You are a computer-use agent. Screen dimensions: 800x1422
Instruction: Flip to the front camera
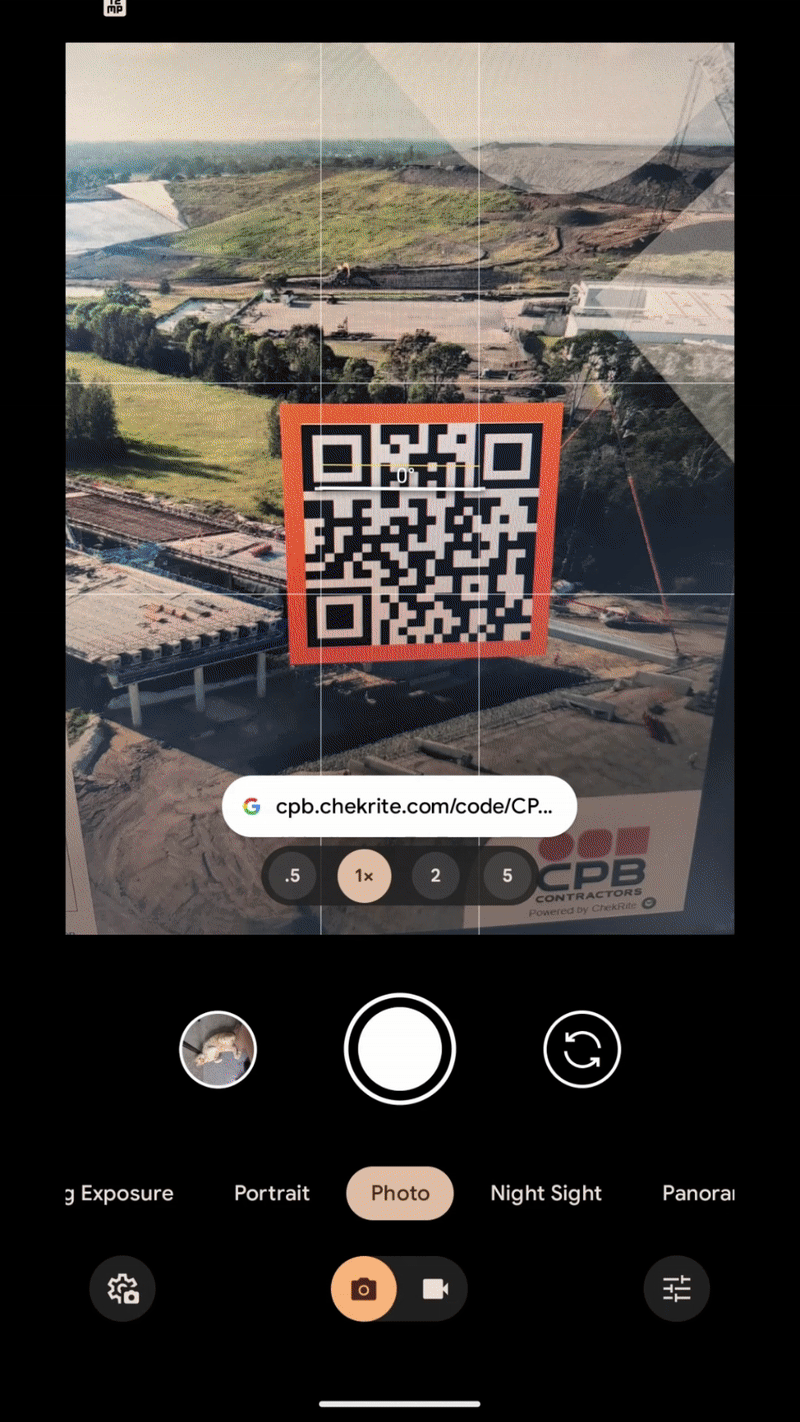click(x=582, y=1049)
